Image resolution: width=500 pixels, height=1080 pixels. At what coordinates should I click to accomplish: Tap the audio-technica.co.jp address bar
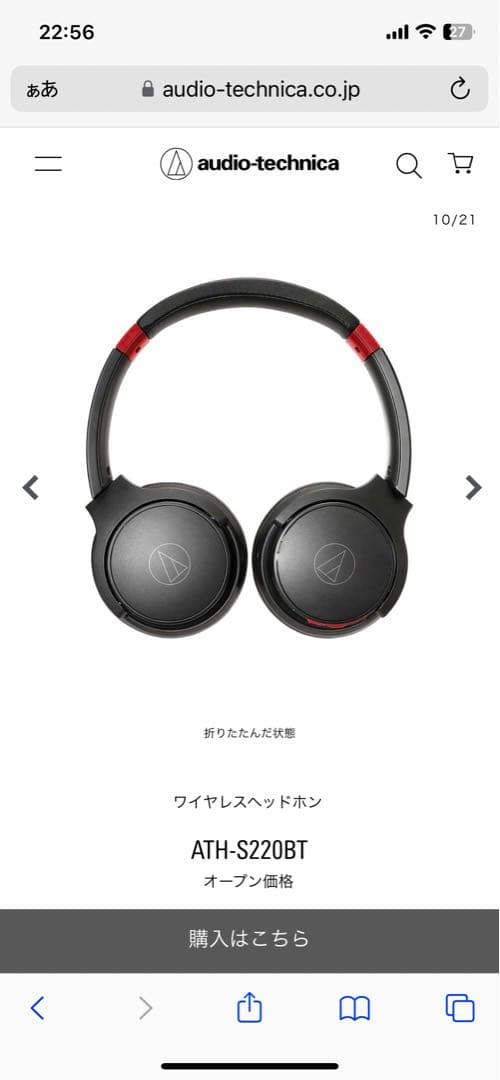point(250,89)
